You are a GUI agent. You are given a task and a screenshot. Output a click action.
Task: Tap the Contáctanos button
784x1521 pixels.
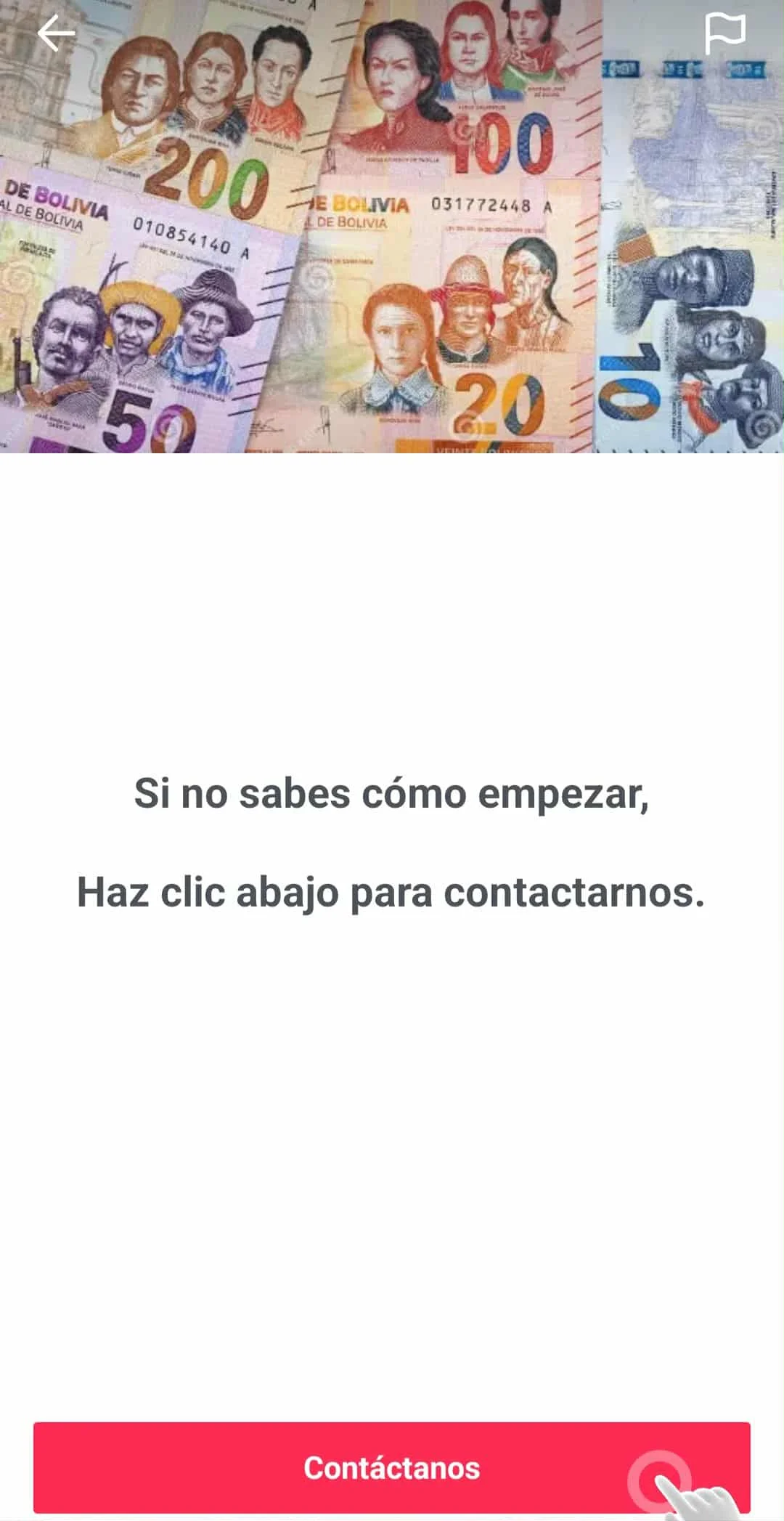(x=391, y=1467)
